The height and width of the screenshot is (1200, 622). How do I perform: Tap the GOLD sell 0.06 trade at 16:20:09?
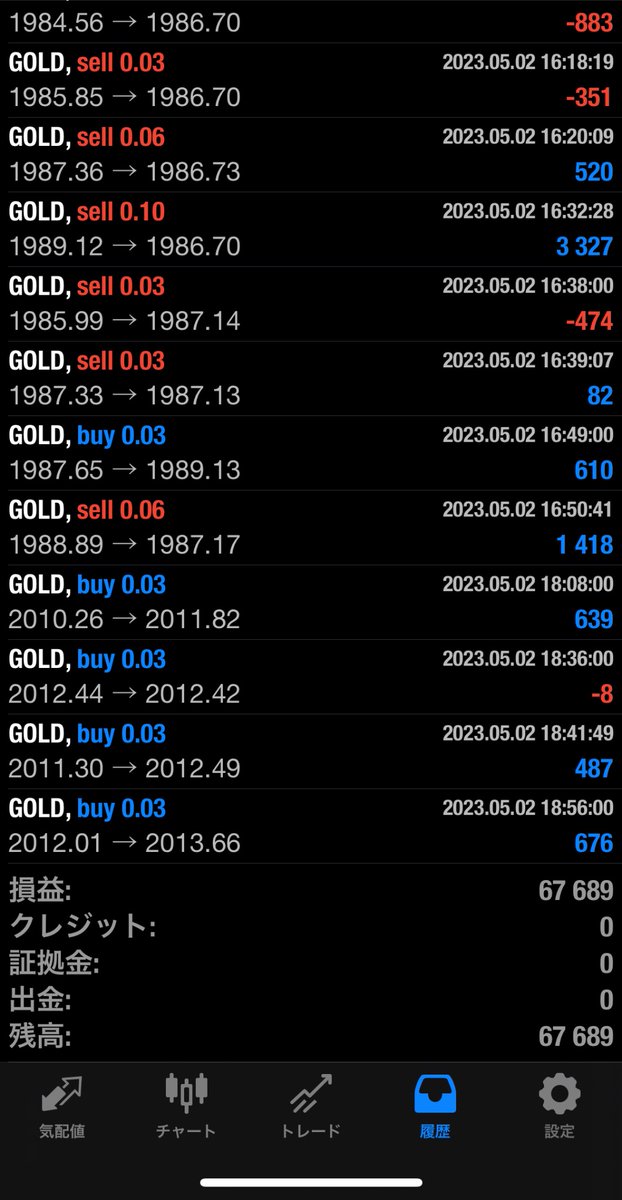[311, 155]
